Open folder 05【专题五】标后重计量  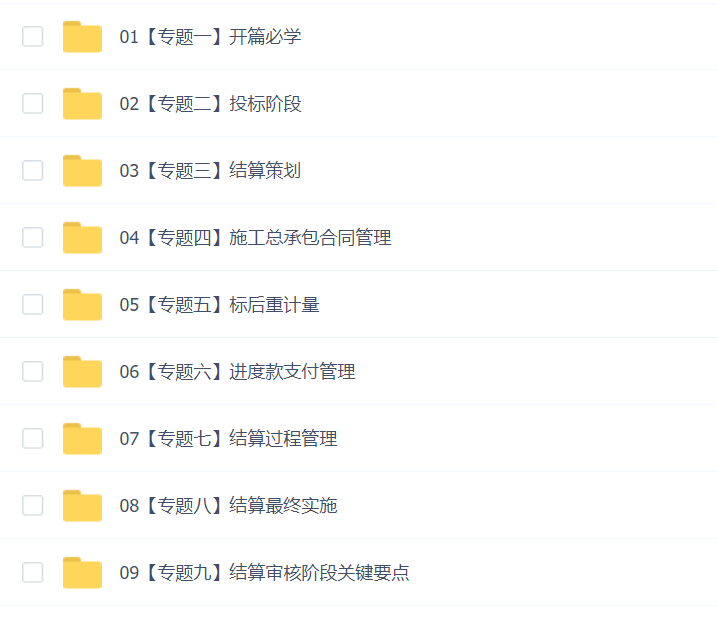point(220,305)
